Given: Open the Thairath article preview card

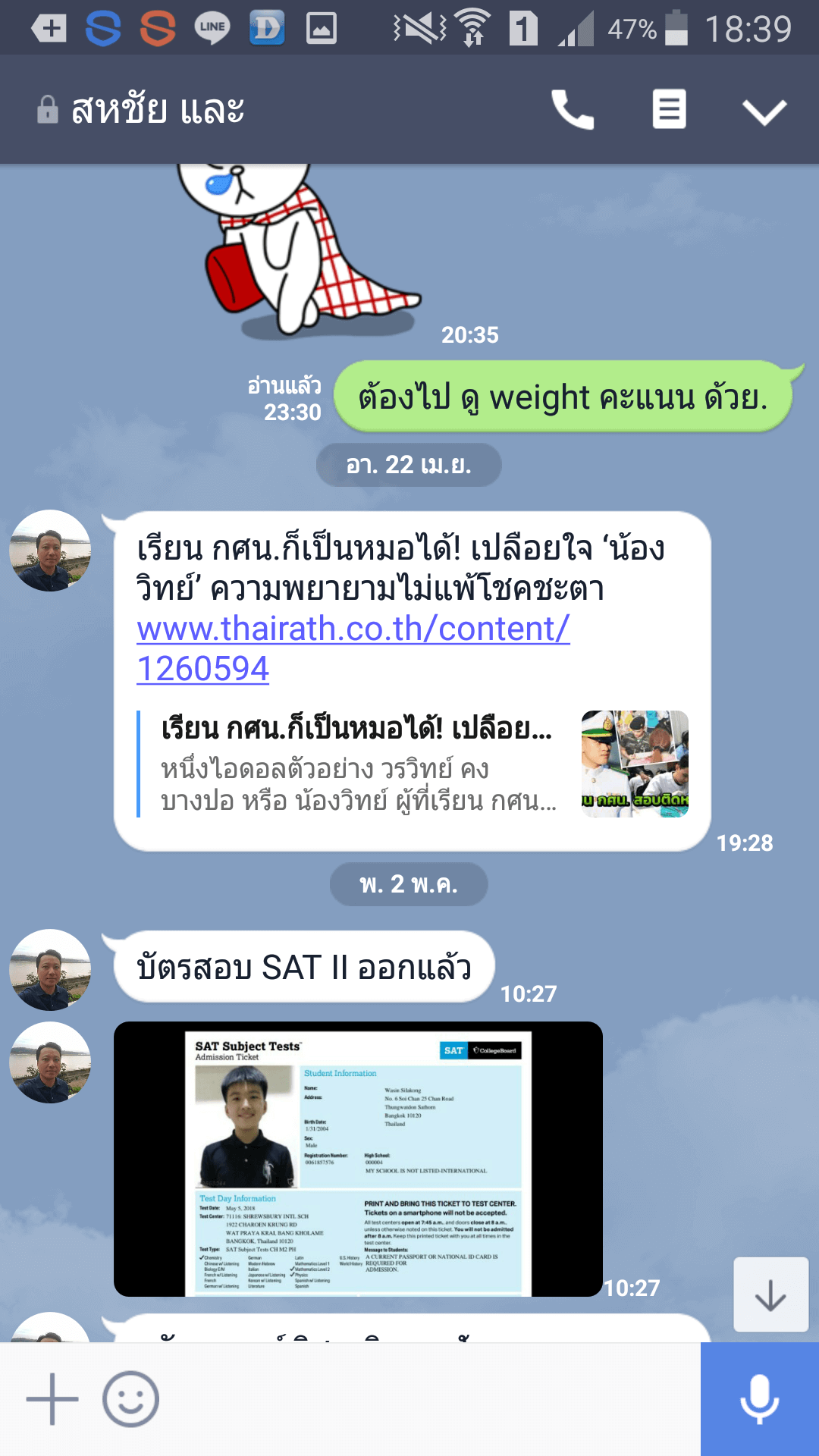Looking at the screenshot, I should [x=413, y=764].
